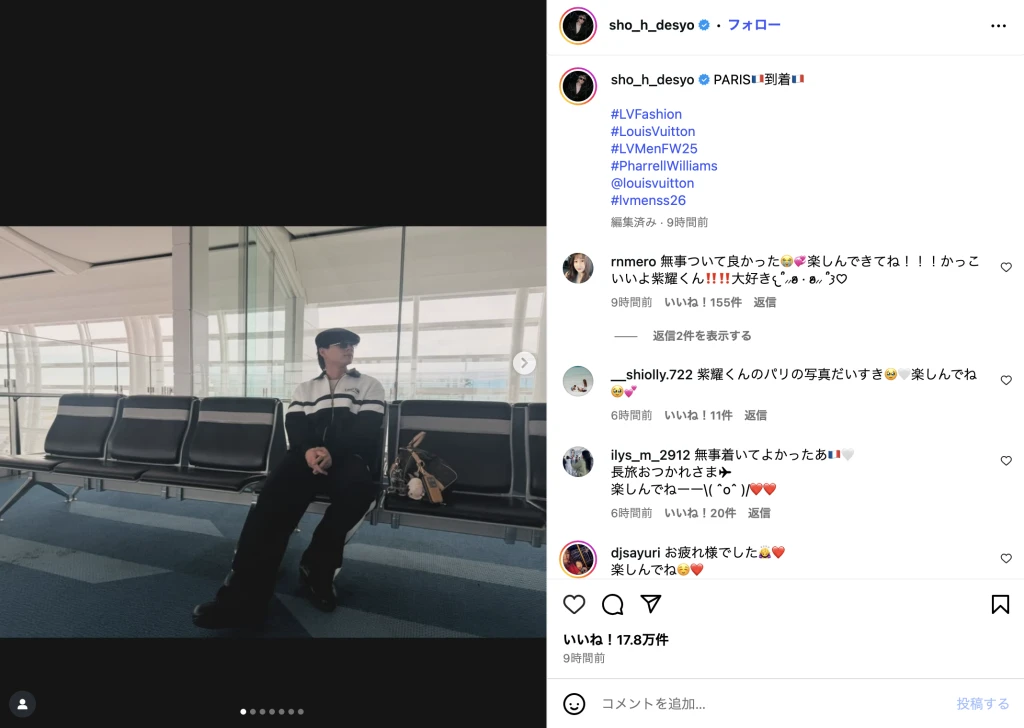Like the comment from __shiolly.722
The width and height of the screenshot is (1024, 728).
click(x=1006, y=381)
